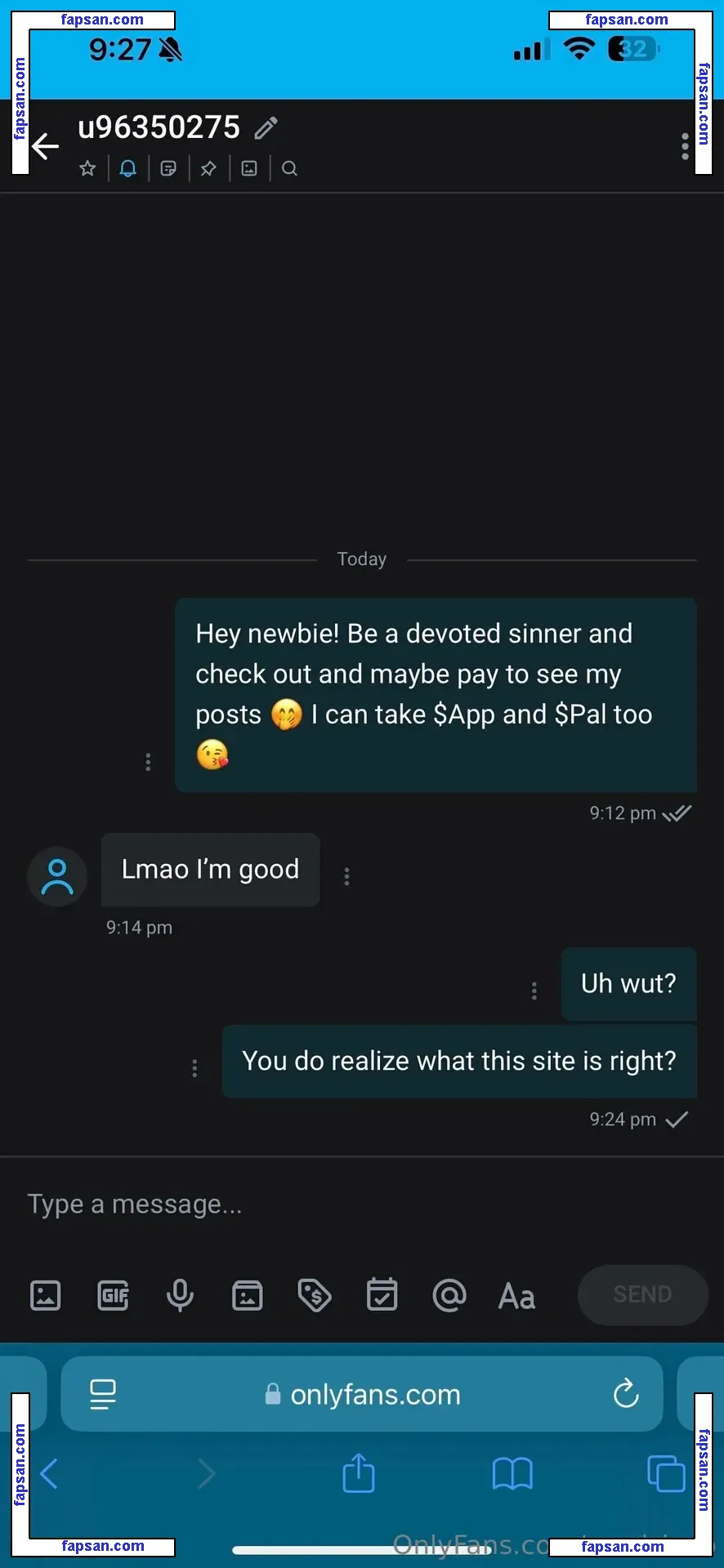Open Aa text formatting options
The width and height of the screenshot is (724, 1568).
click(x=516, y=1297)
